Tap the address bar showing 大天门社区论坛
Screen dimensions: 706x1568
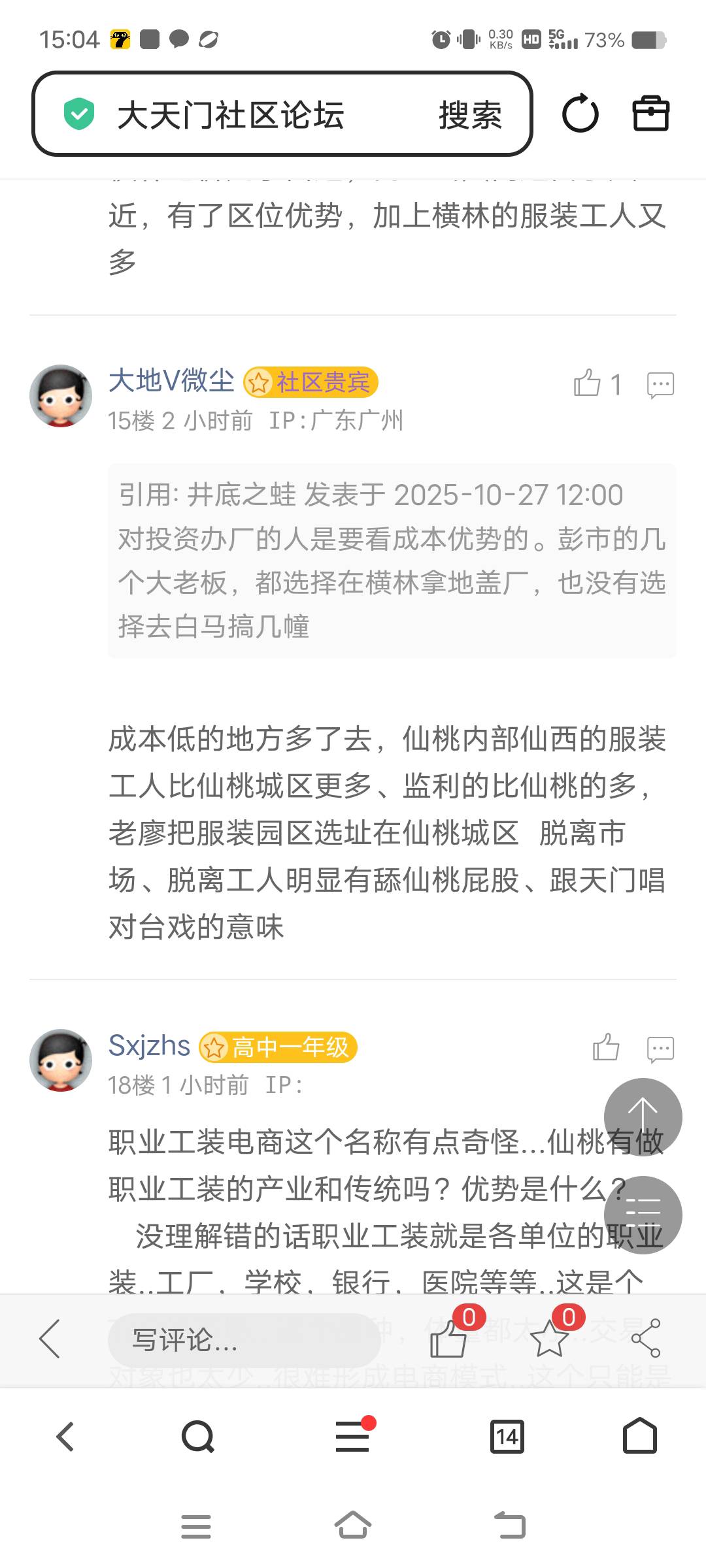pyautogui.click(x=230, y=115)
